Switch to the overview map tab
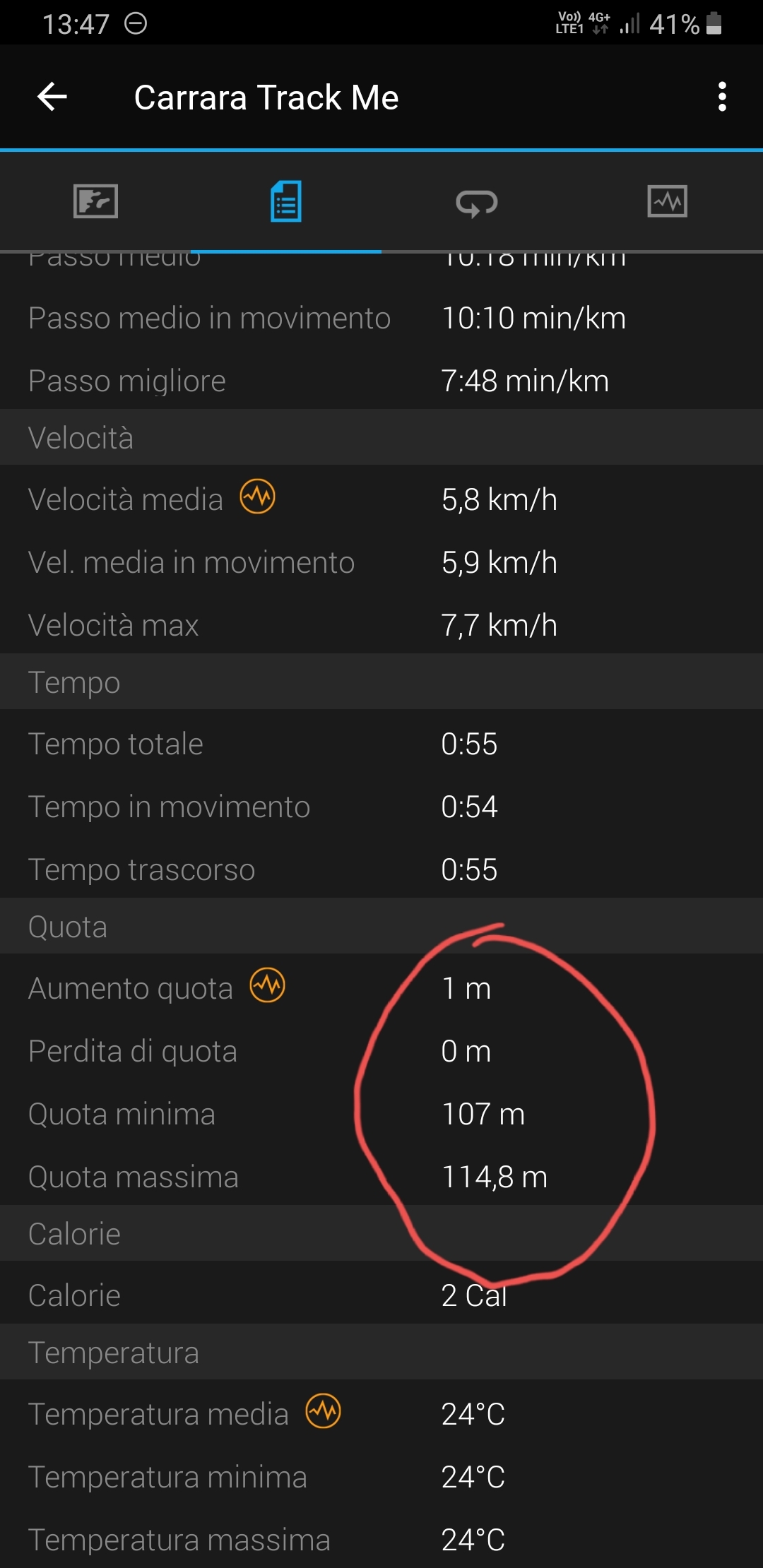 pyautogui.click(x=95, y=202)
